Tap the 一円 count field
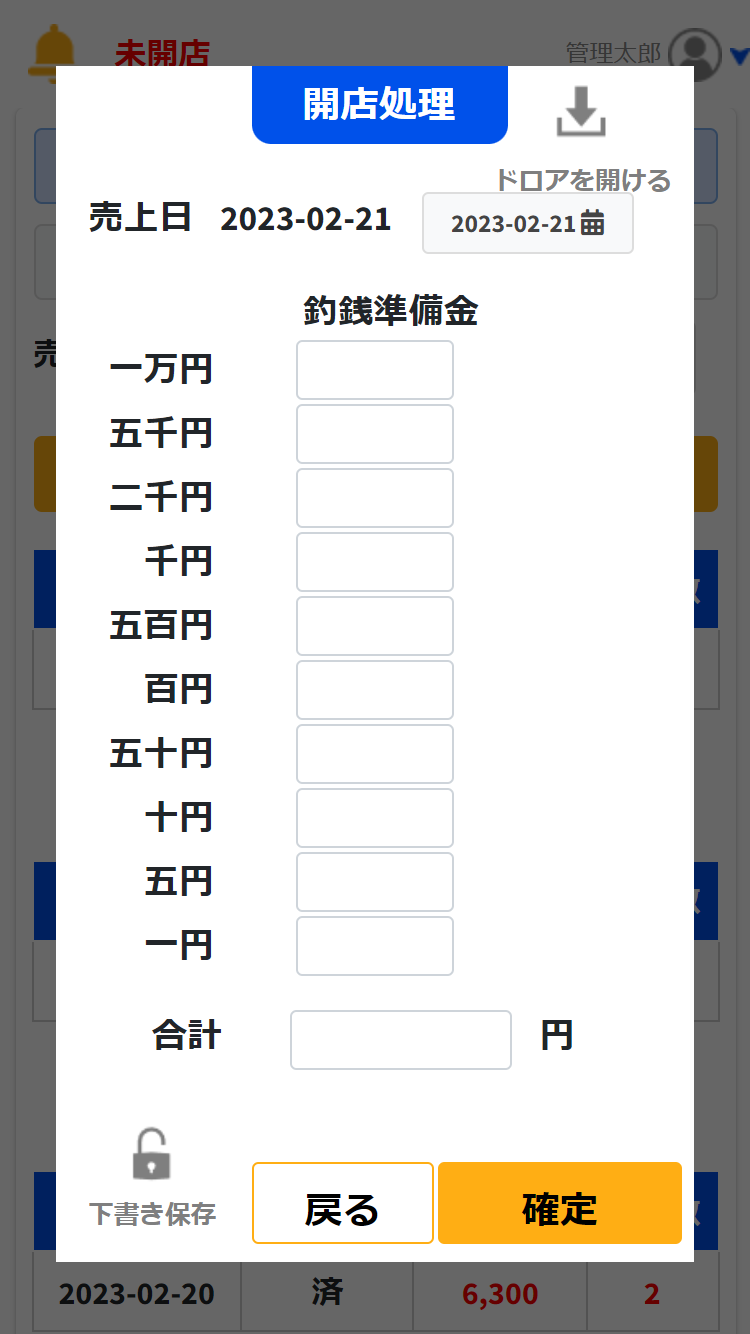Screen dimensions: 750x1334 click(x=374, y=946)
